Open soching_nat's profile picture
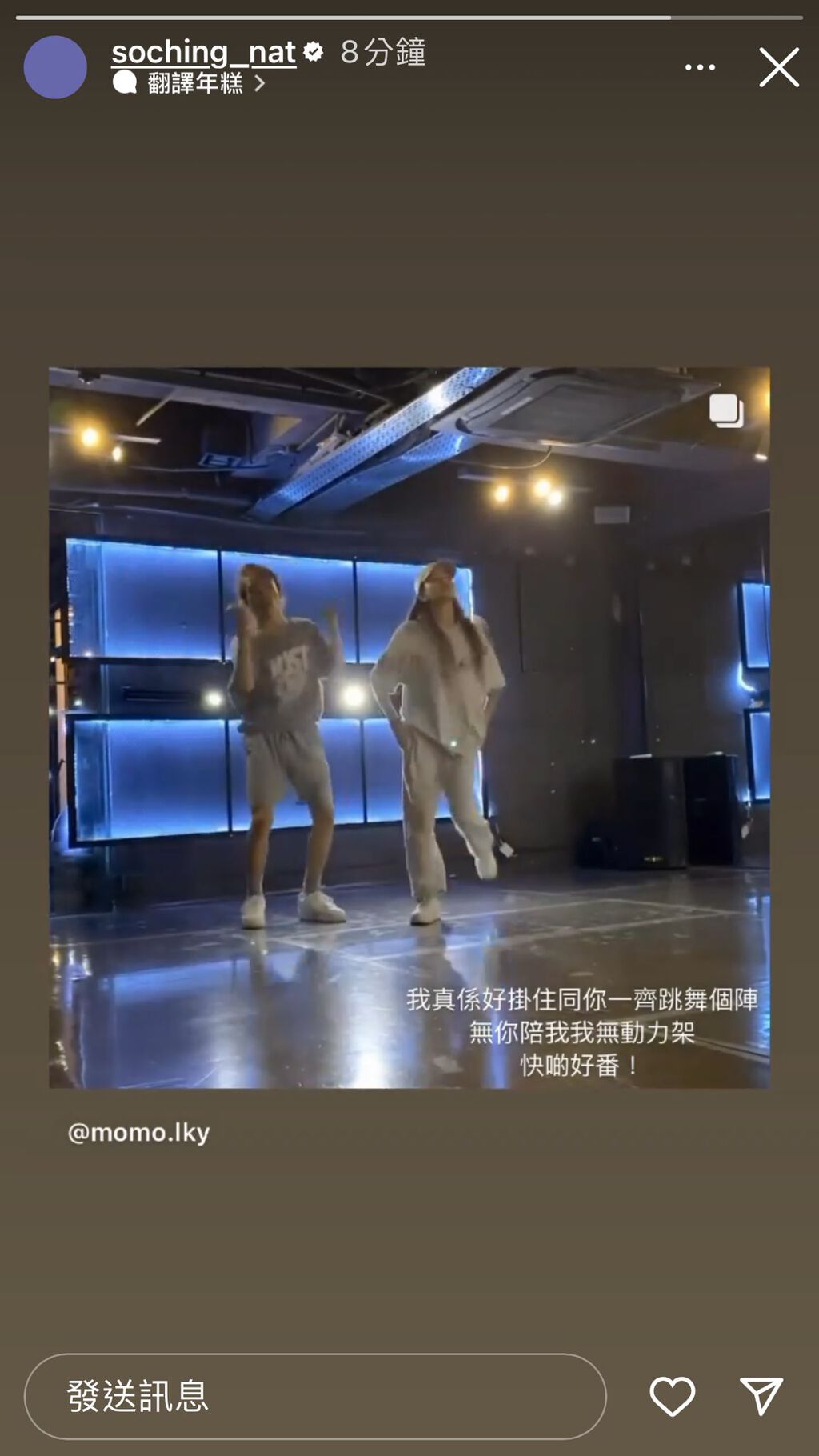Image resolution: width=819 pixels, height=1456 pixels. [x=55, y=67]
